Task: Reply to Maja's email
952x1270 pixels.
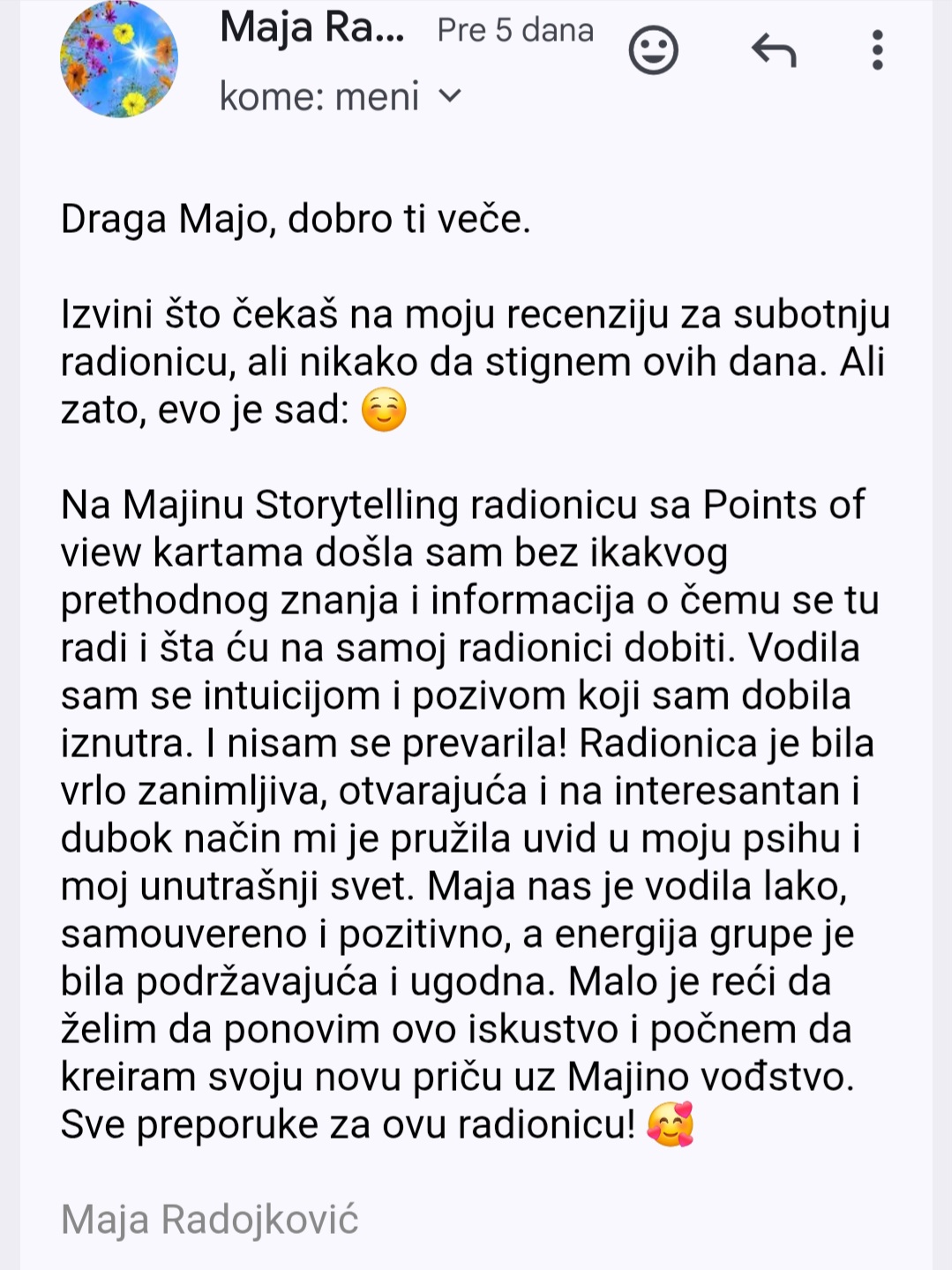Action: click(774, 50)
